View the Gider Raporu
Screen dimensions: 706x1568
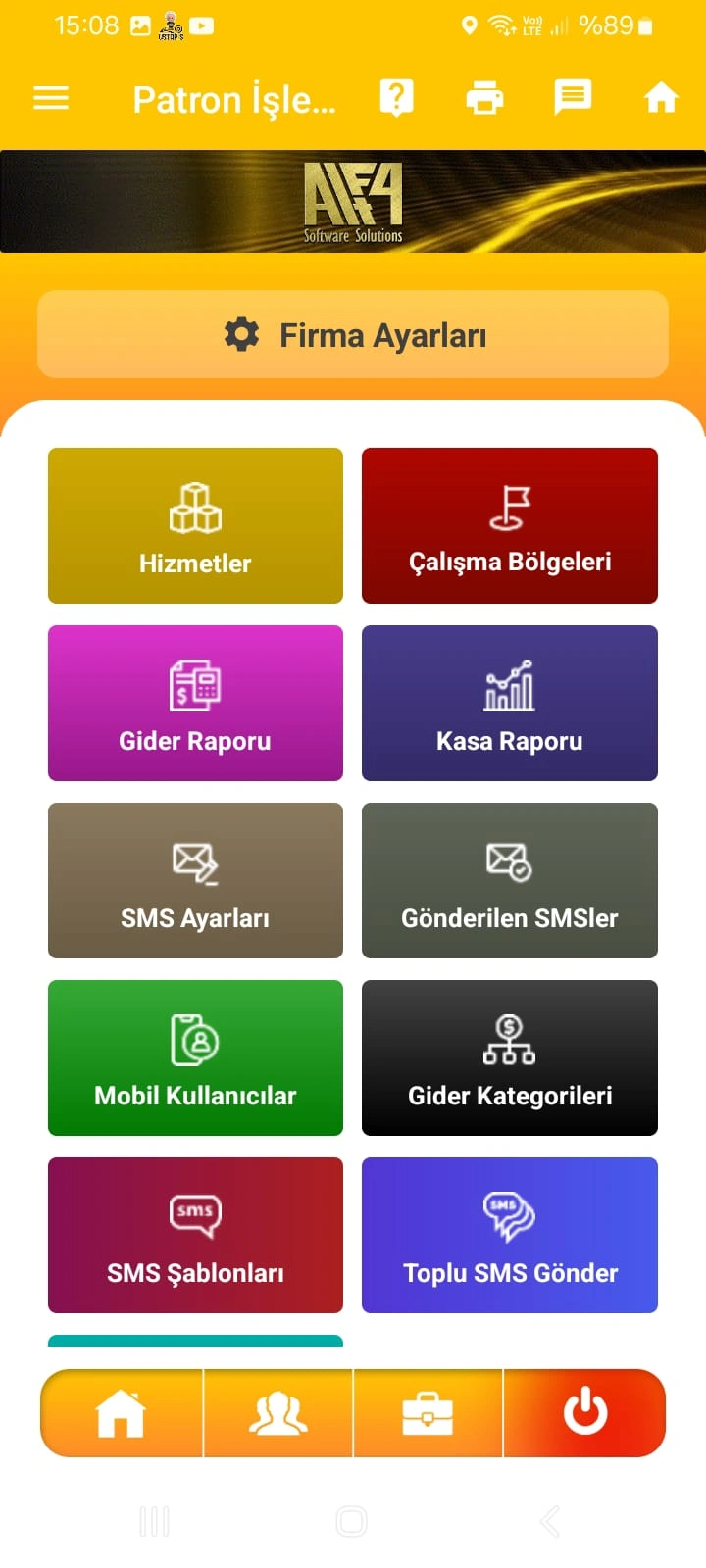point(195,703)
